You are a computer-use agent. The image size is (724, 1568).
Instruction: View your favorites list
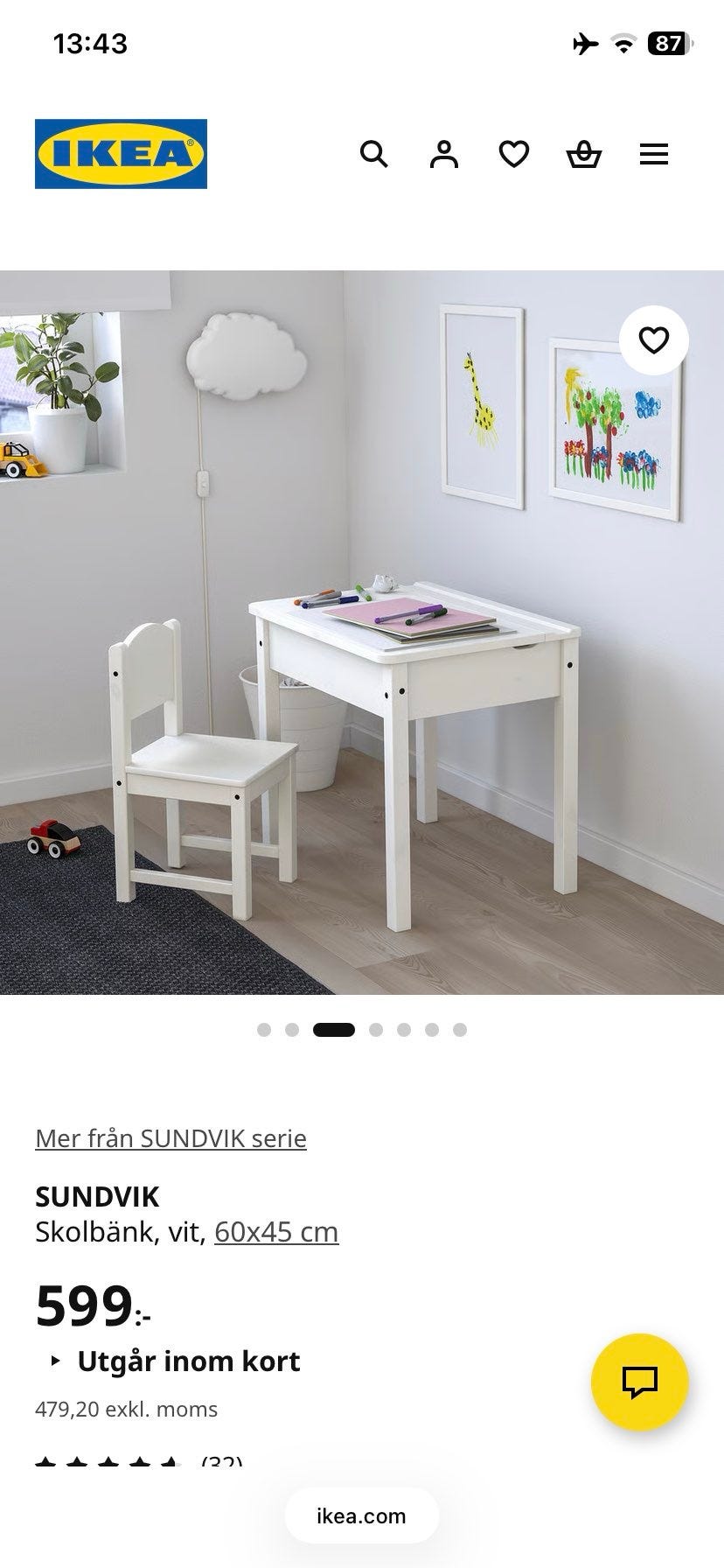click(514, 154)
